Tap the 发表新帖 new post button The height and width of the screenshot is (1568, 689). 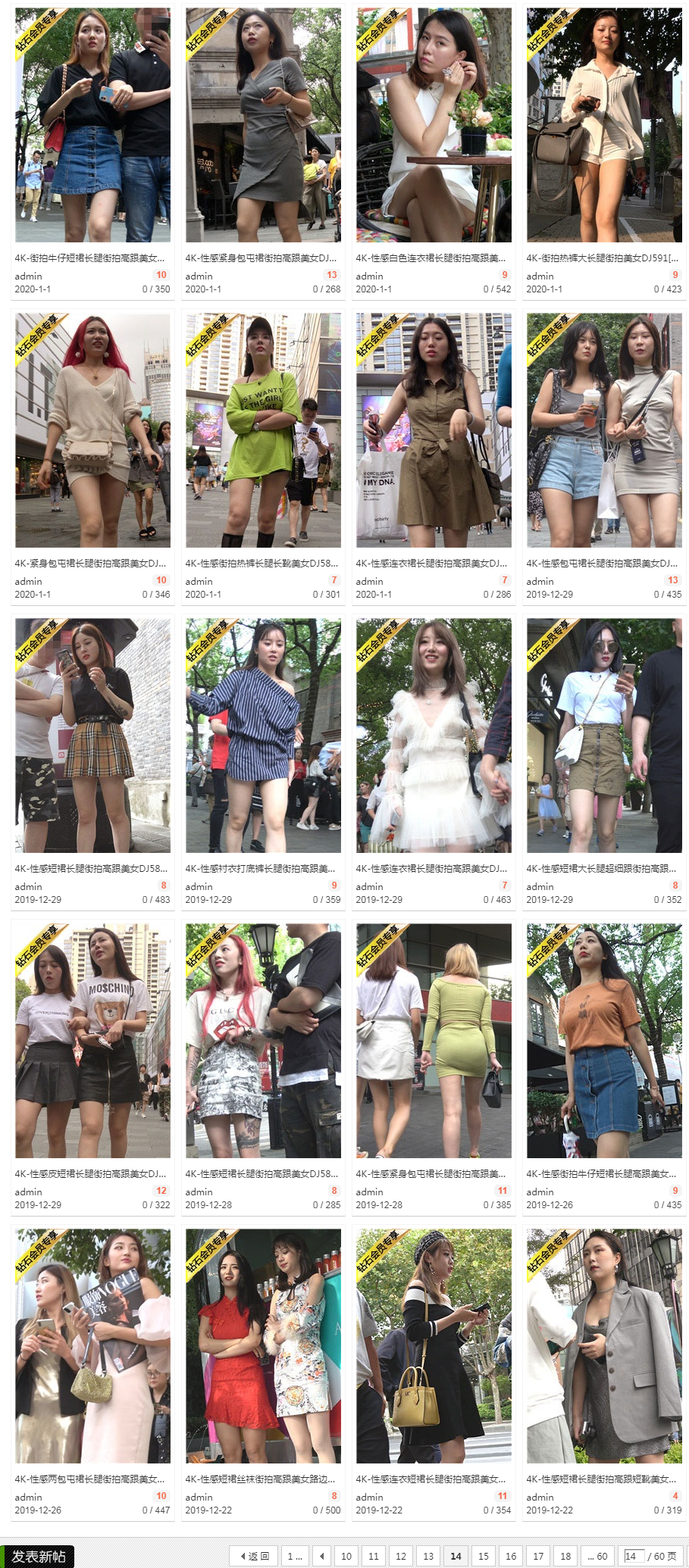coord(38,1556)
